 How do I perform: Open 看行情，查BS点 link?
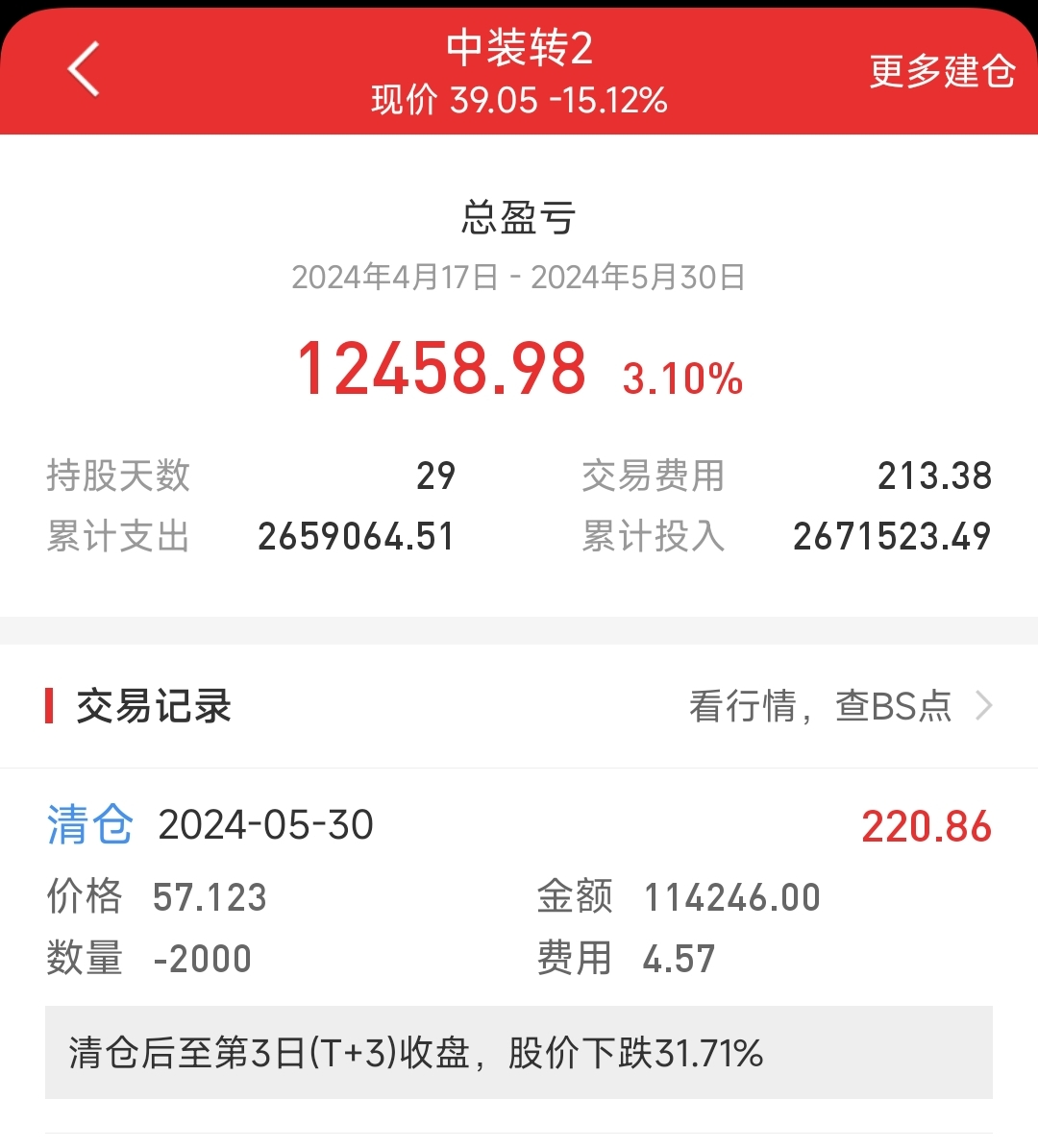pyautogui.click(x=839, y=707)
